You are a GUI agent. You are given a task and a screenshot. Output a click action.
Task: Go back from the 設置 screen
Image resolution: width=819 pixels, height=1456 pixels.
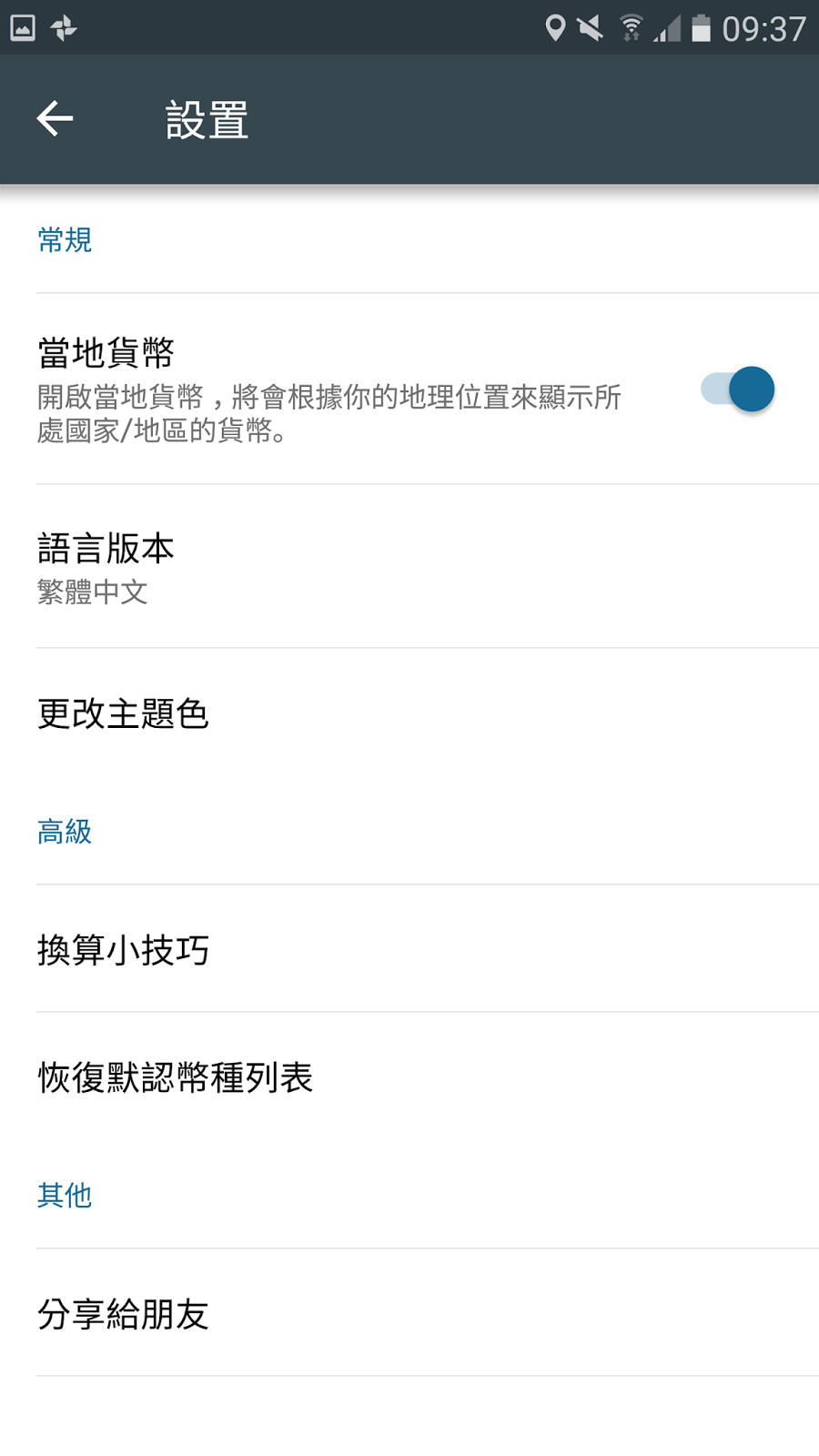click(x=55, y=119)
